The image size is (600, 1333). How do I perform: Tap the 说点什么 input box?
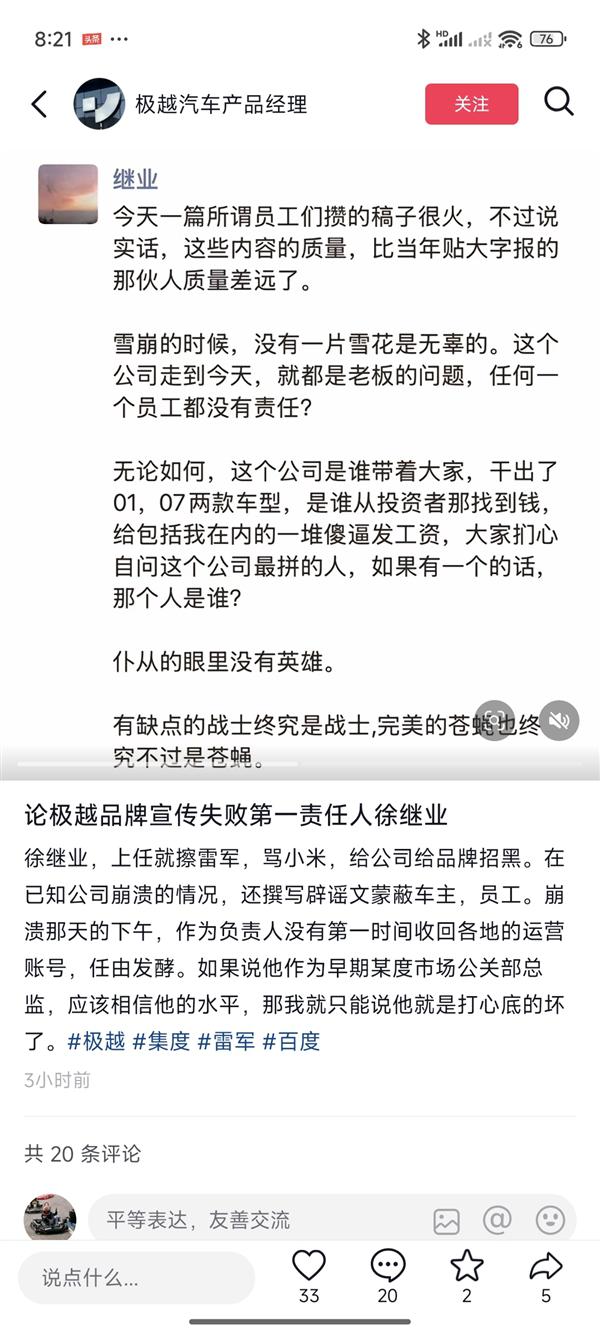pyautogui.click(x=137, y=1277)
